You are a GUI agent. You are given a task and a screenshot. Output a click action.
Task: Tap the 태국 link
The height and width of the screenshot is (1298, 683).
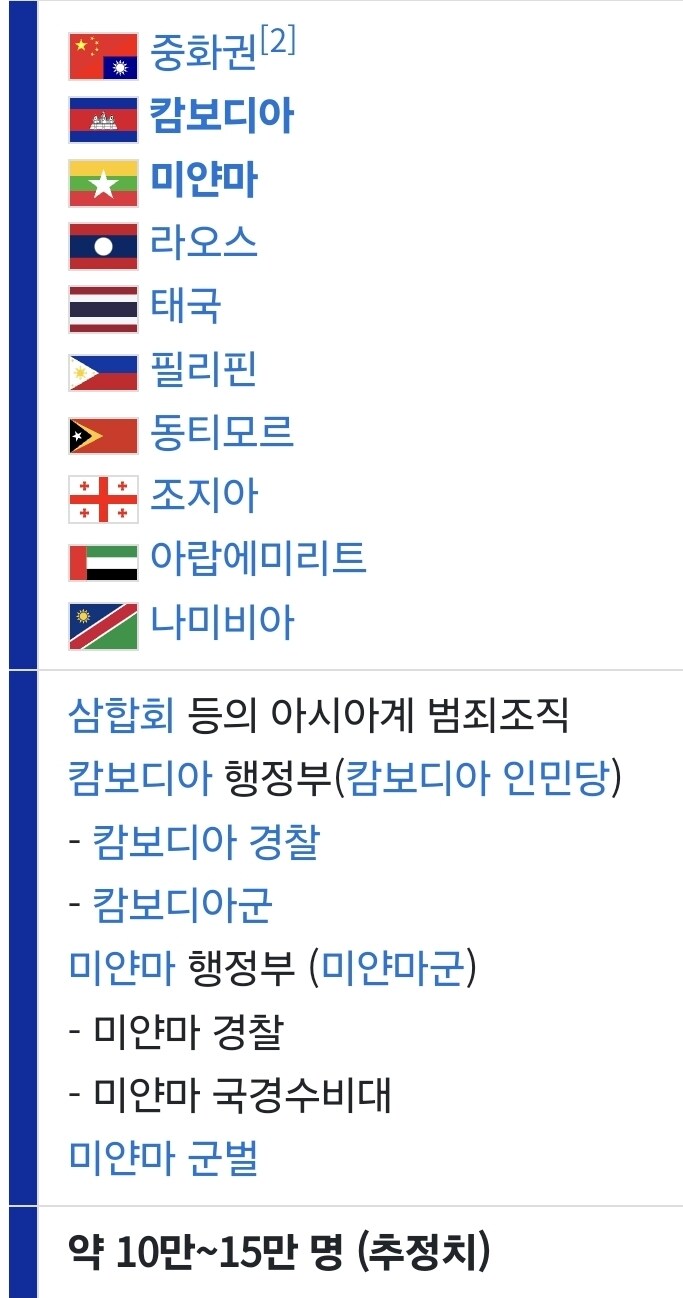pyautogui.click(x=185, y=306)
